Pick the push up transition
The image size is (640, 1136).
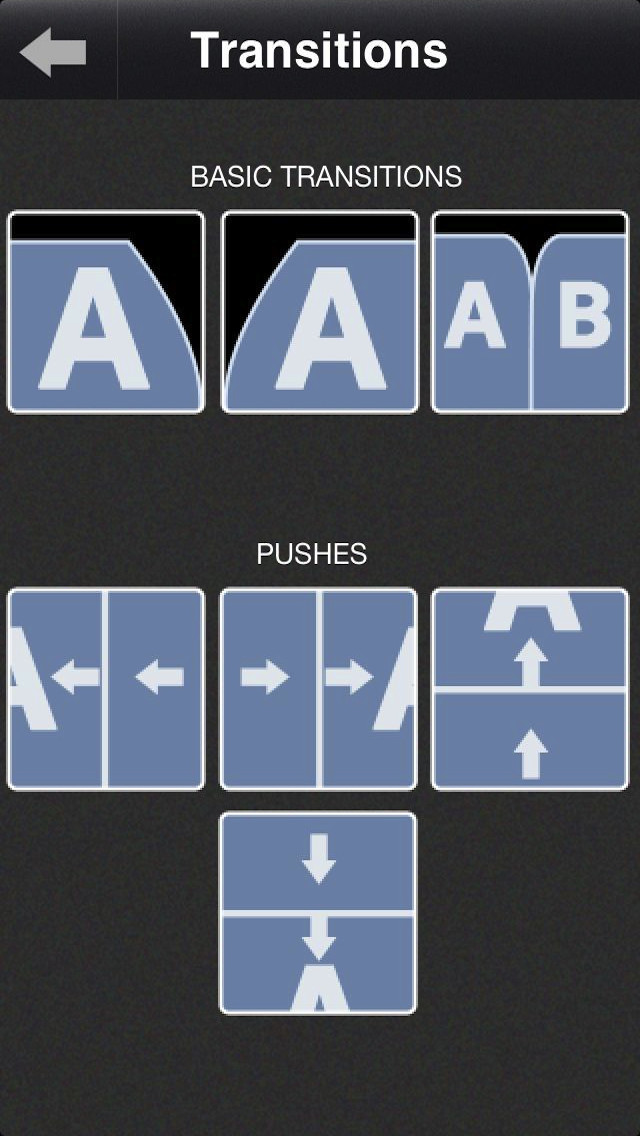click(530, 689)
